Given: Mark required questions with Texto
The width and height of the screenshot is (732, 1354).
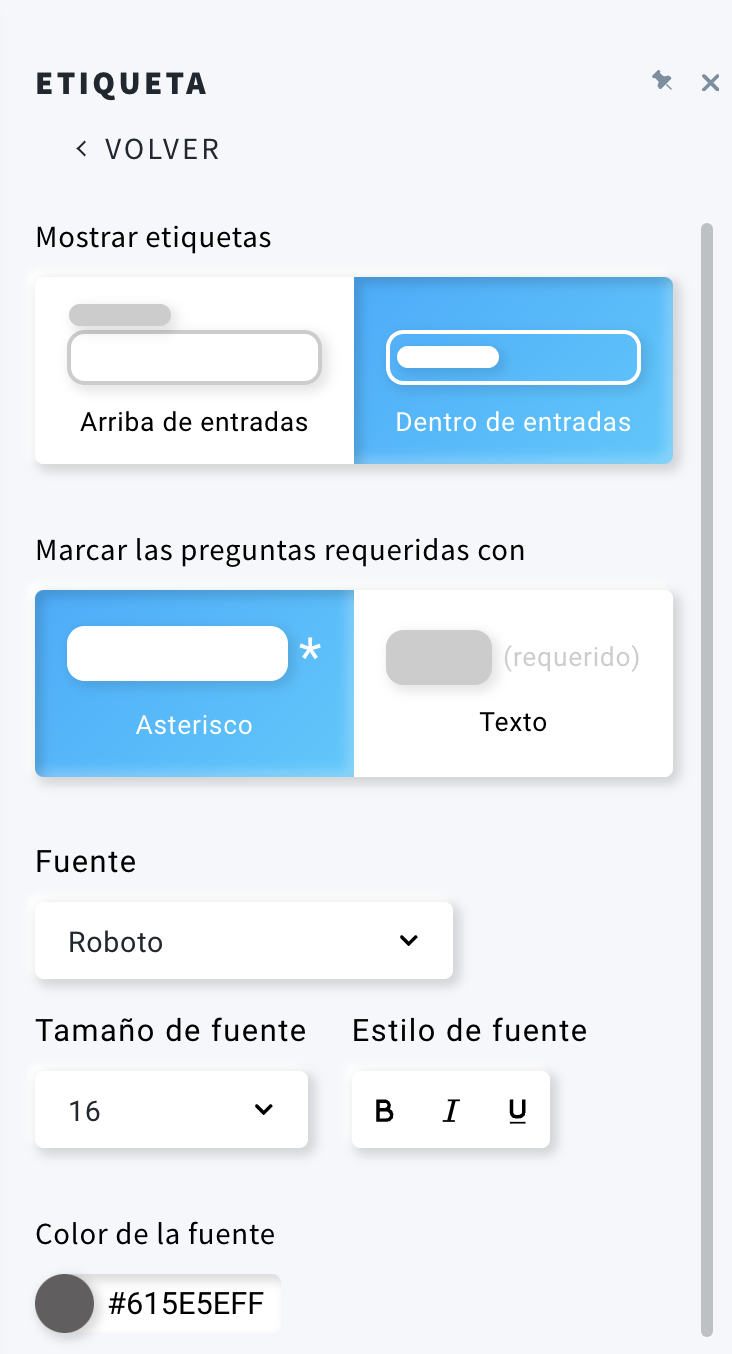Looking at the screenshot, I should pos(513,683).
